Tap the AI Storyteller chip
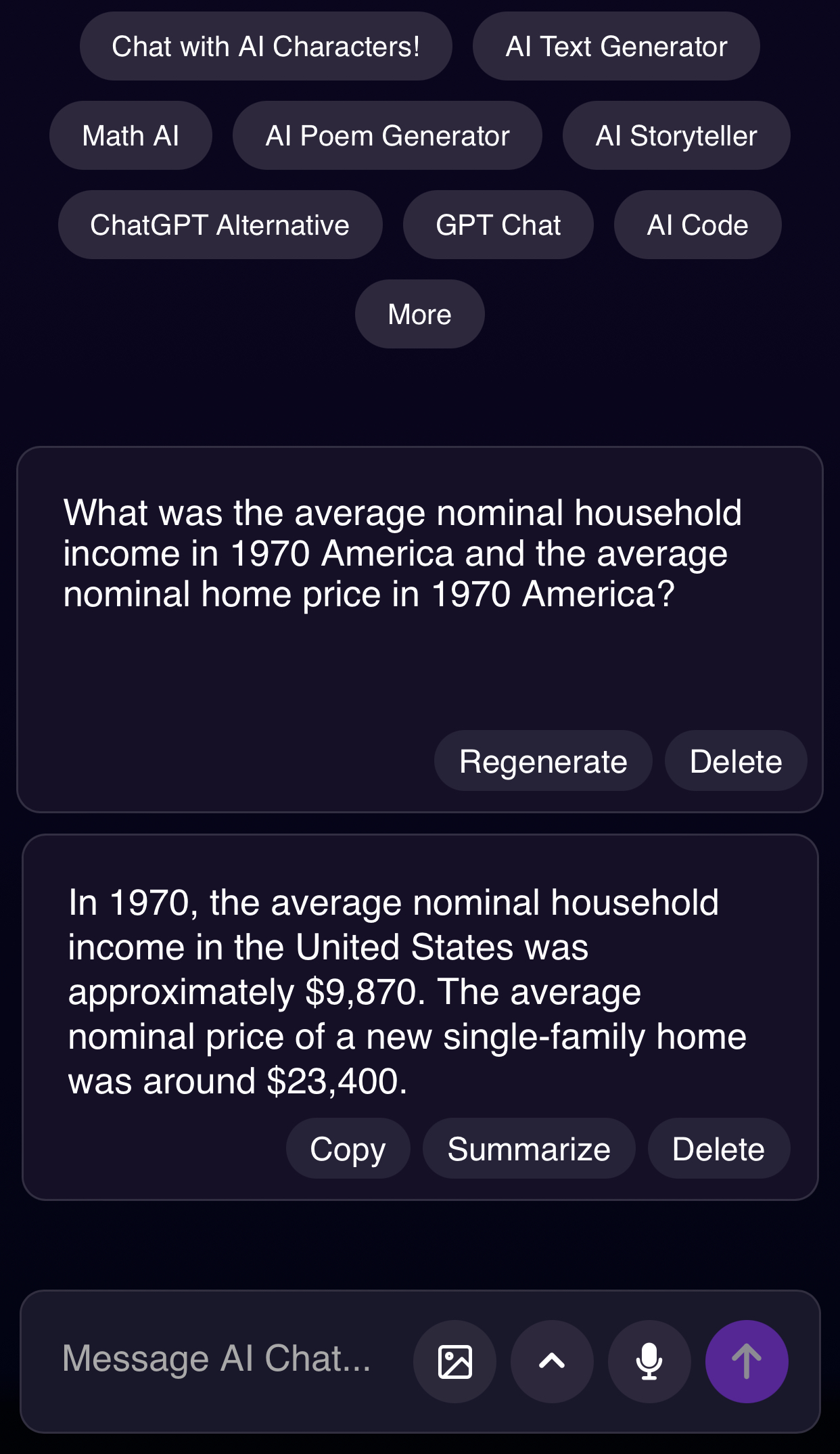Image resolution: width=840 pixels, height=1454 pixels. 676,135
